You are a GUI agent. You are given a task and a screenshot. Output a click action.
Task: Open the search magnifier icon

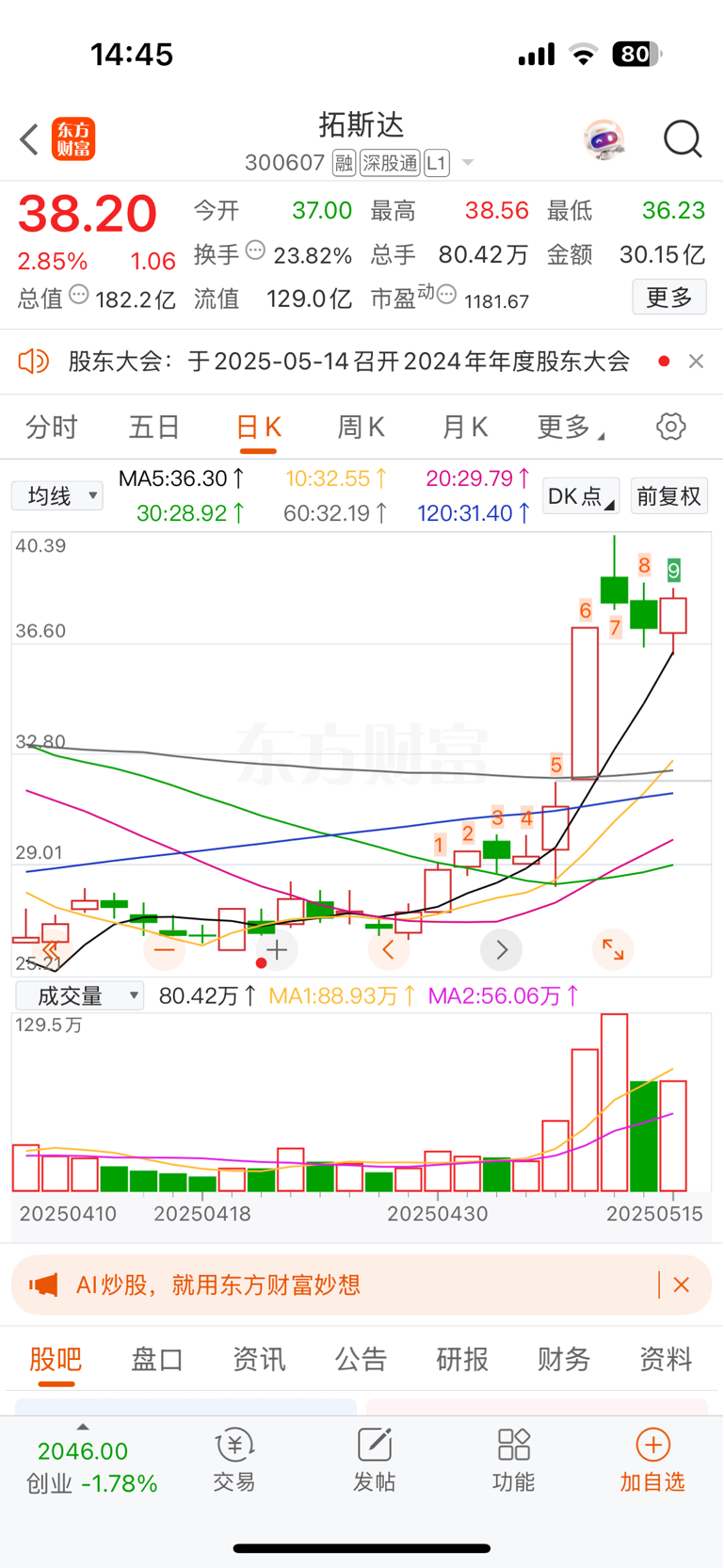click(x=683, y=139)
